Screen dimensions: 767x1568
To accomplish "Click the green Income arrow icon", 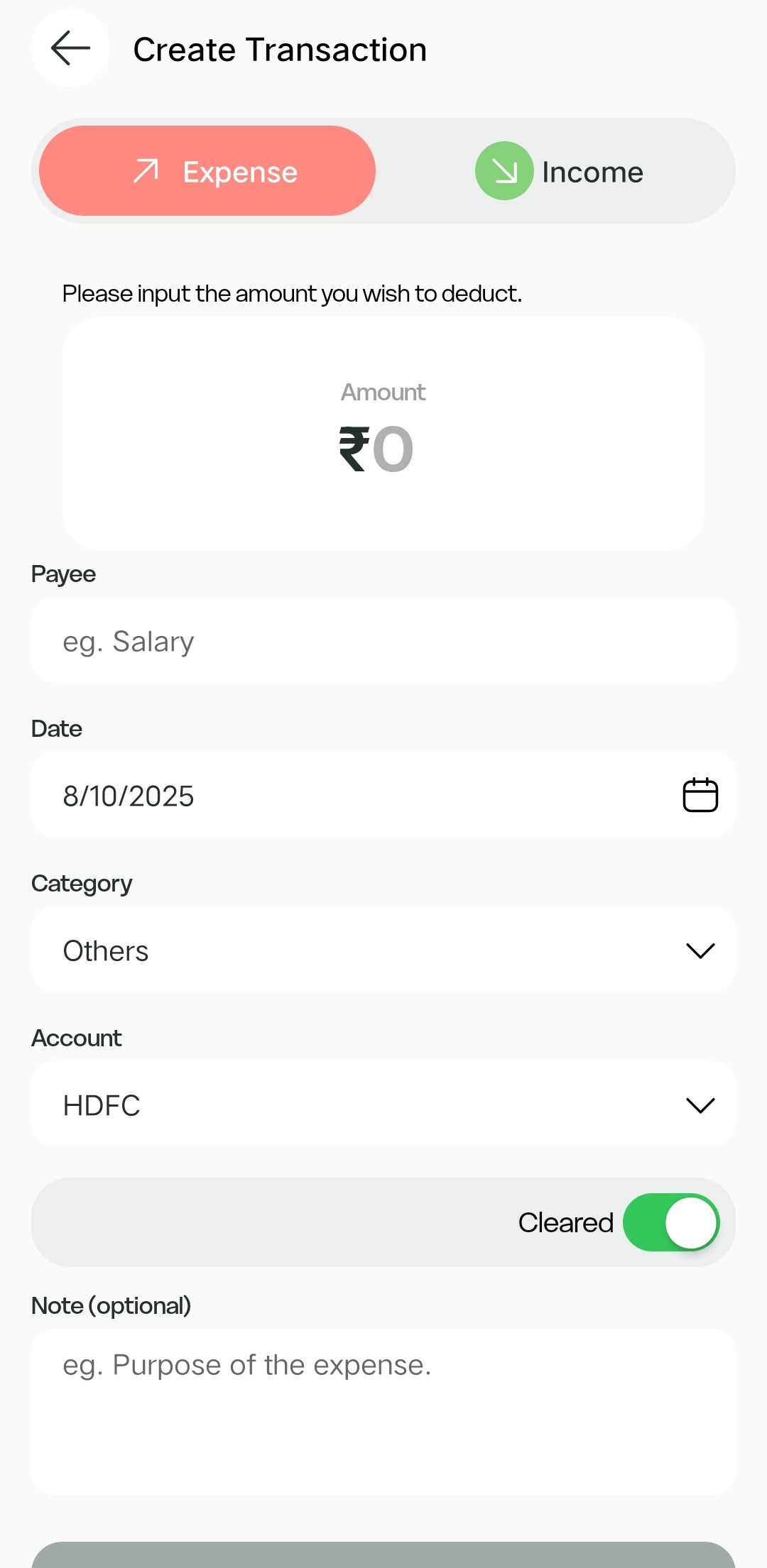I will (x=504, y=170).
